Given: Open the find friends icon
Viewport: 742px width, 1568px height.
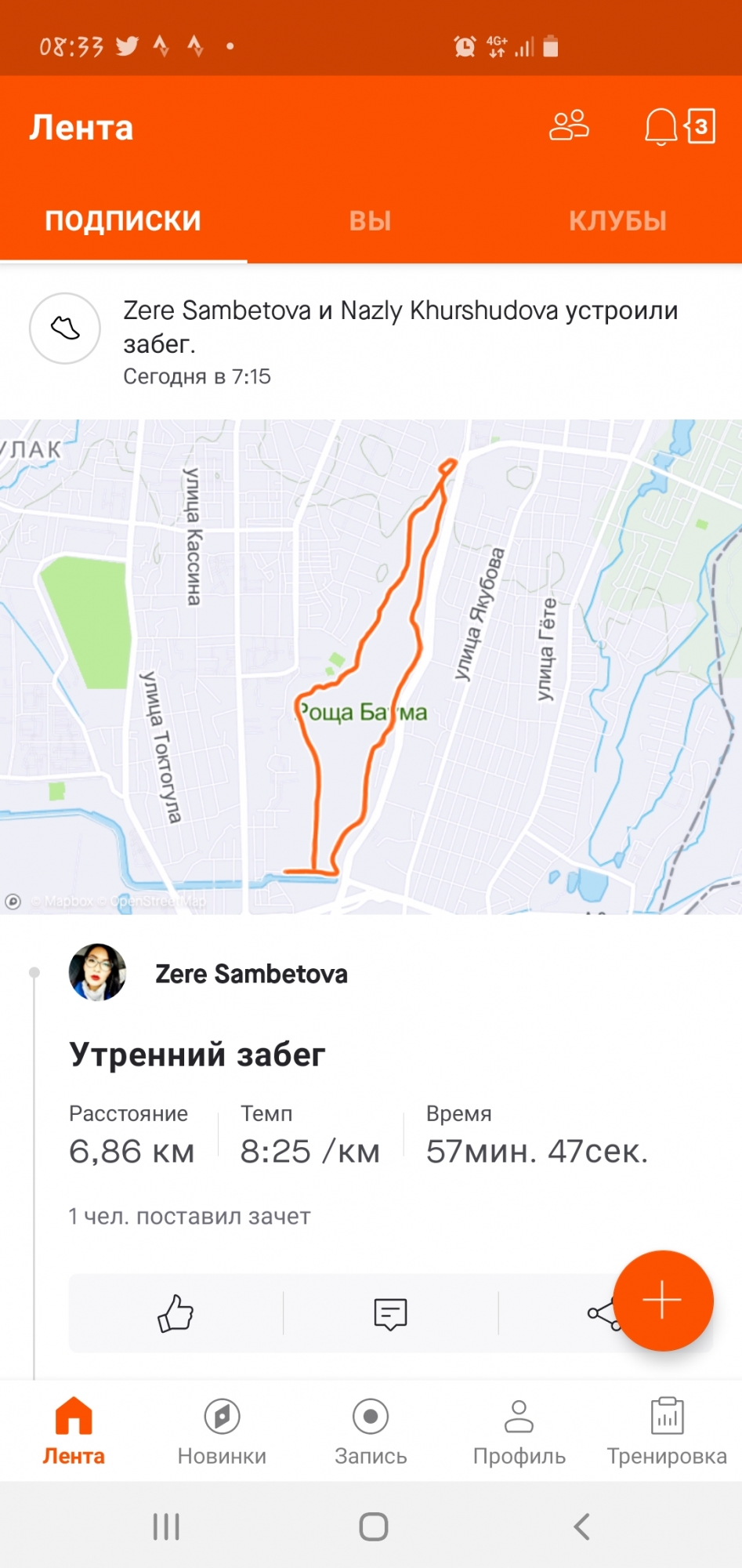Looking at the screenshot, I should coord(569,125).
